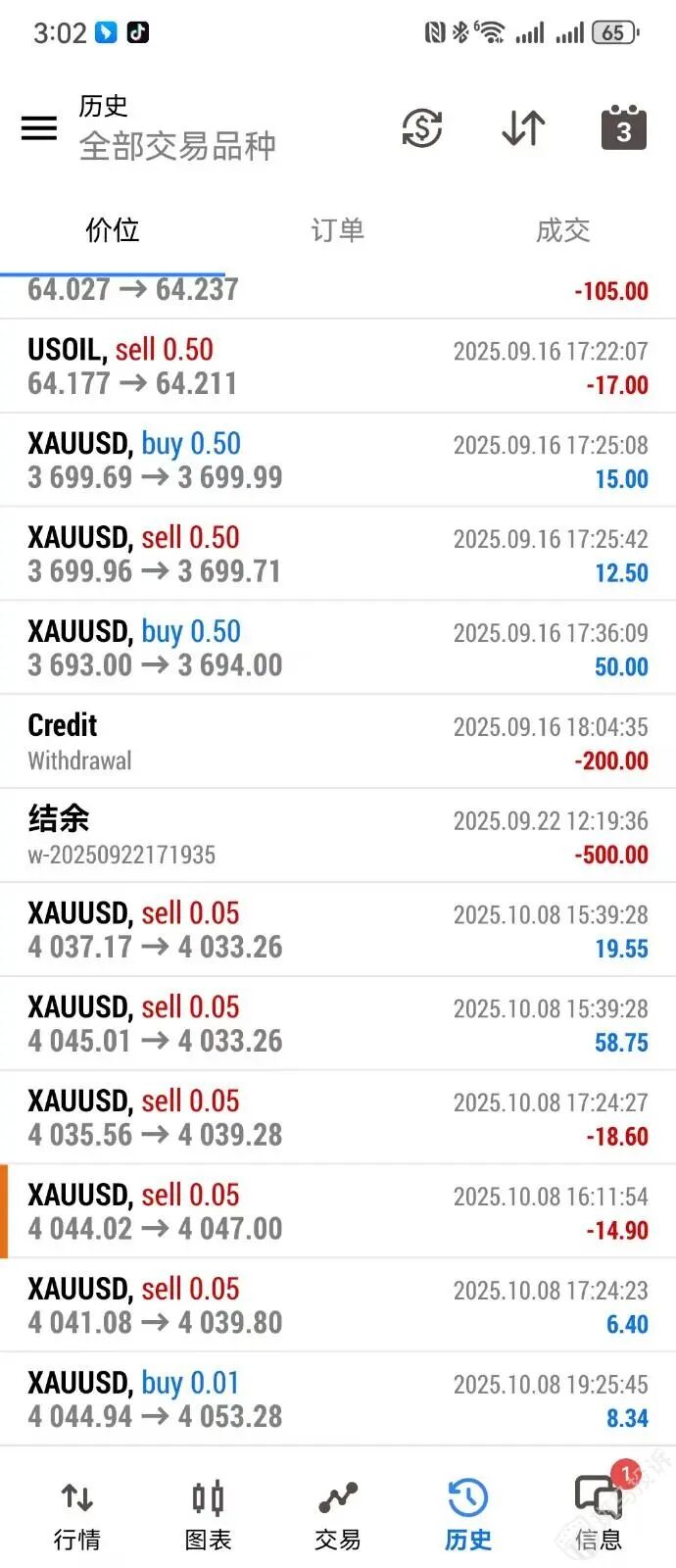Go to the 交易 trade section
Viewport: 676px width, 1568px height.
338,1515
